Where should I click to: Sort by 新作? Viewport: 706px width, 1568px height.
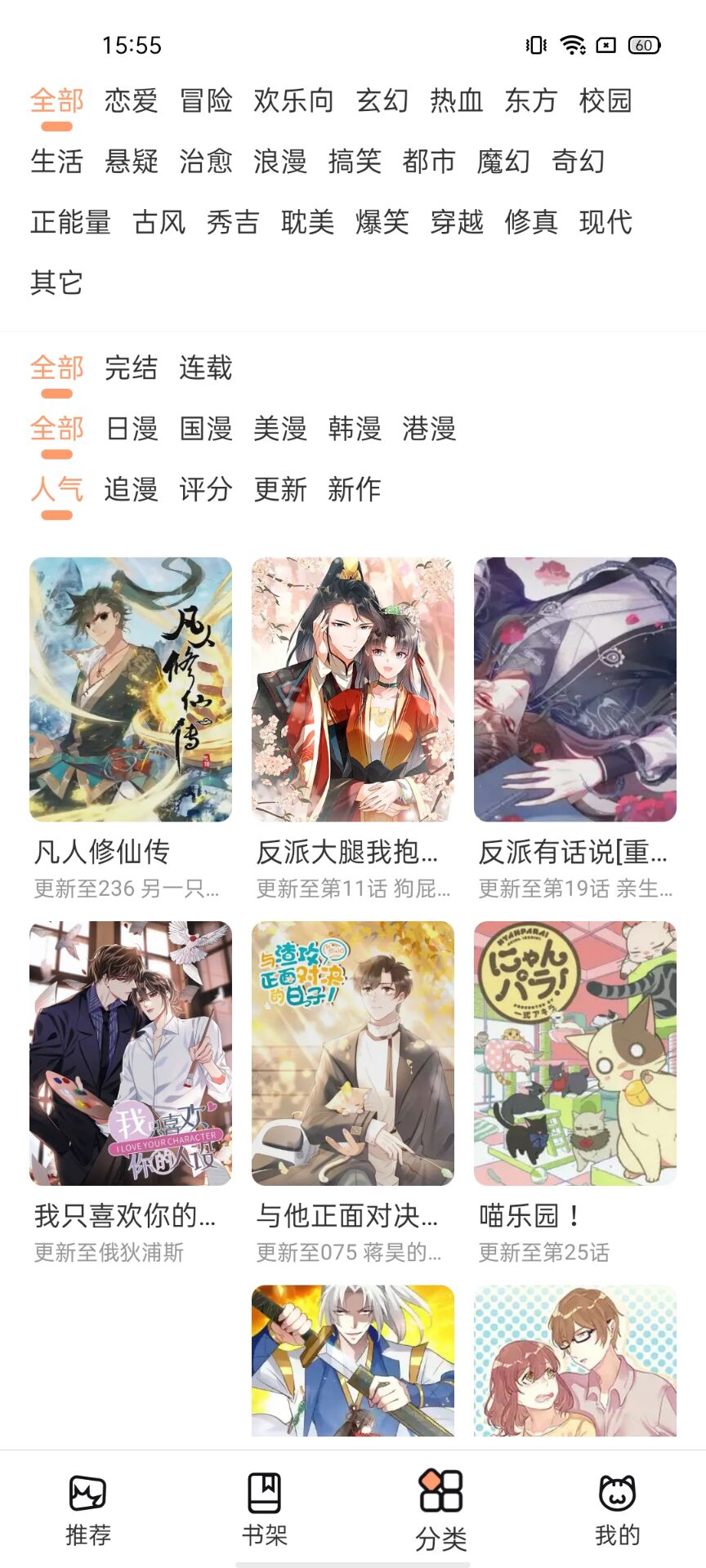click(354, 490)
